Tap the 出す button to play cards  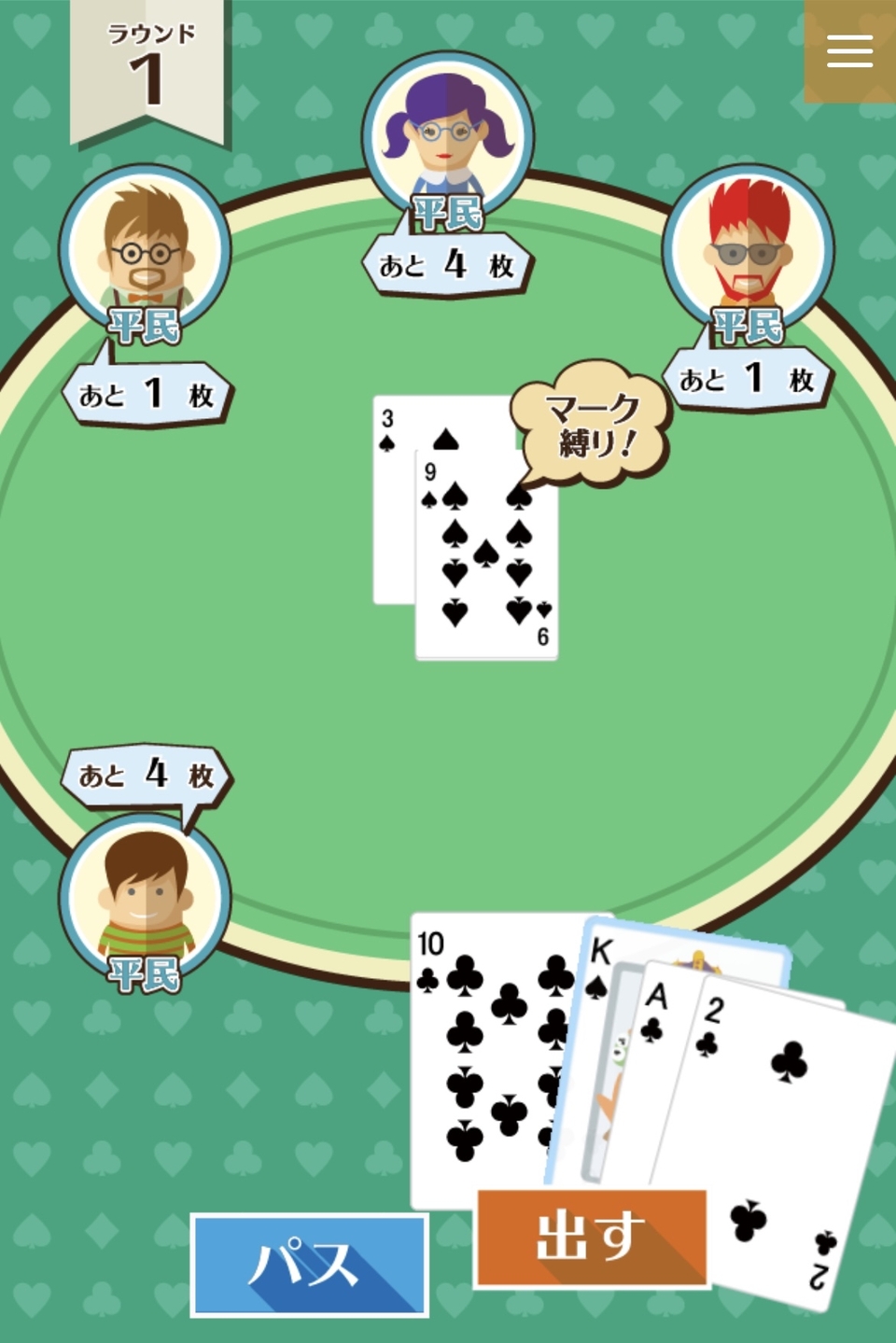click(591, 1238)
